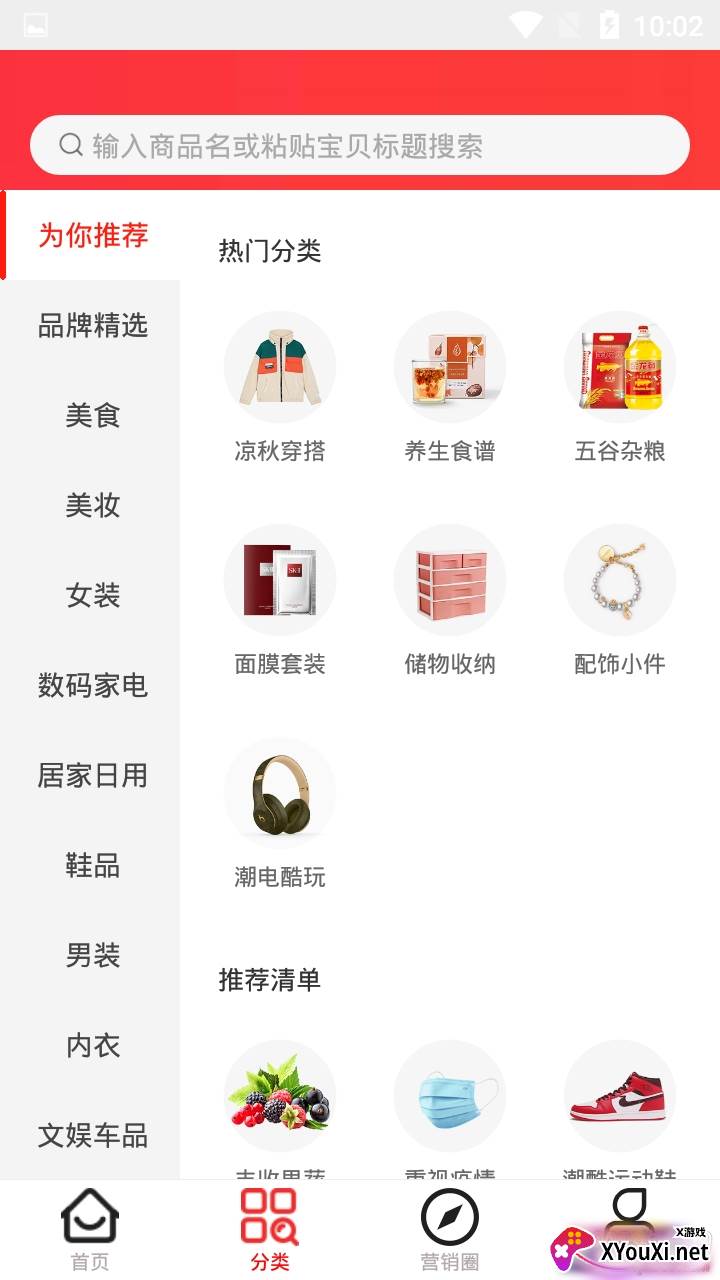Open the 居家日用 category
Screen dimensions: 720x1280
point(92,775)
